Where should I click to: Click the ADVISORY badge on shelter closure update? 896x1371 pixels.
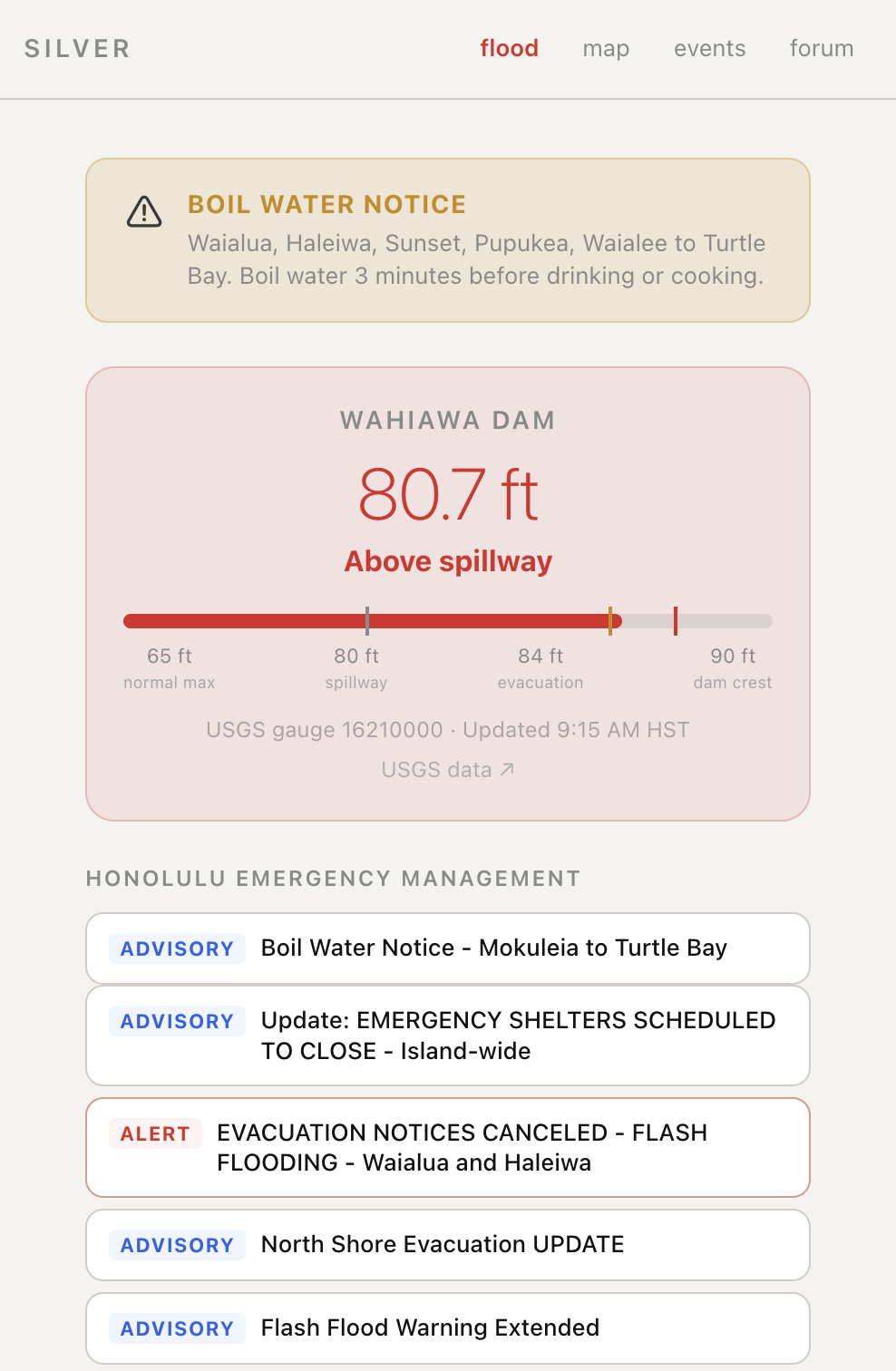(x=176, y=1021)
